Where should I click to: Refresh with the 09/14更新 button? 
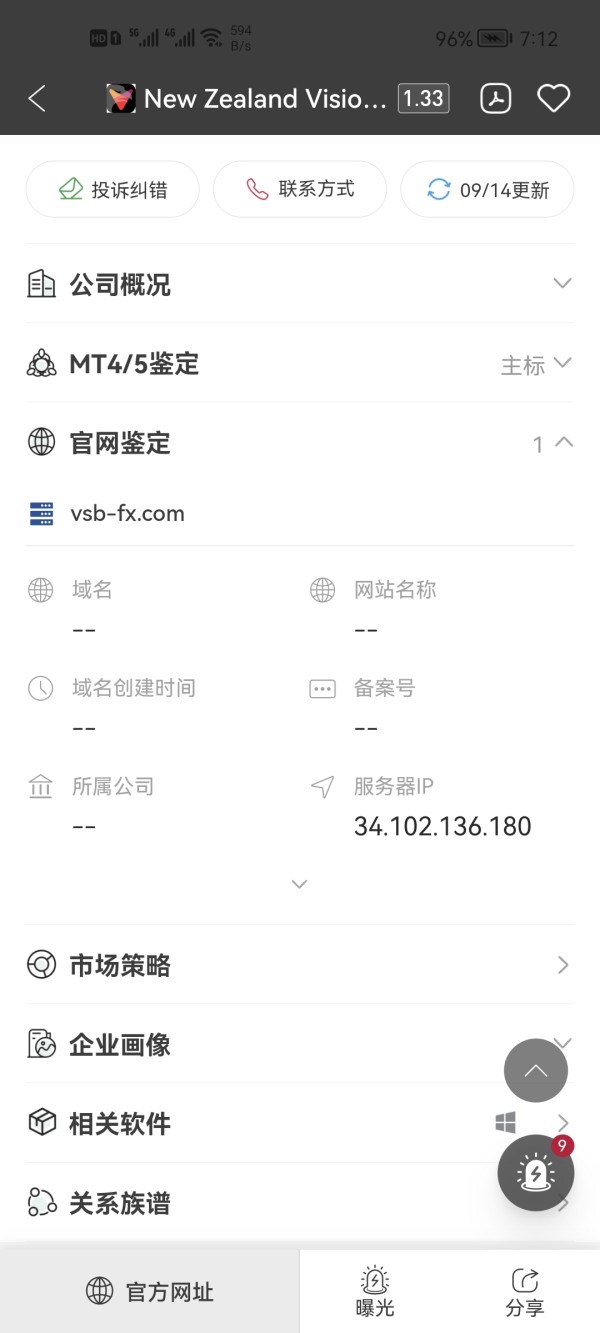(487, 189)
